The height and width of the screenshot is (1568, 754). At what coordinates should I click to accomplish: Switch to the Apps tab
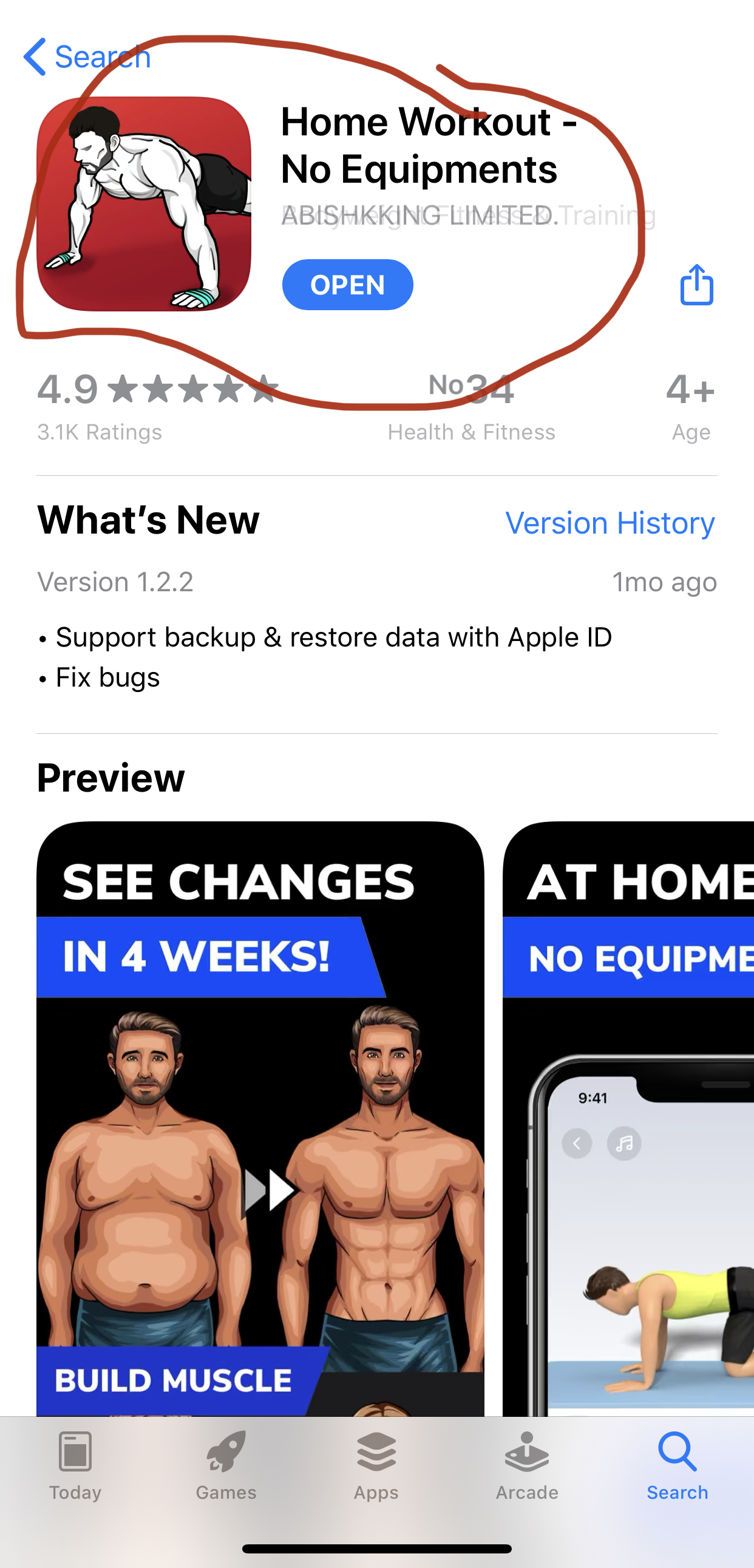click(376, 1465)
